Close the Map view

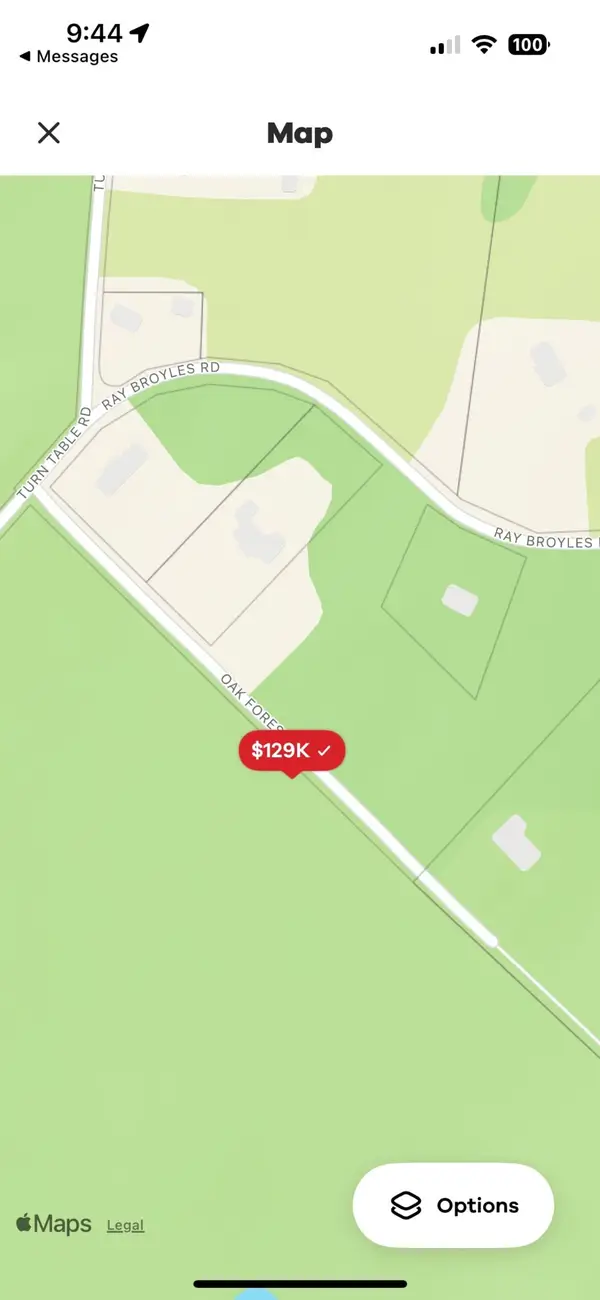click(48, 133)
